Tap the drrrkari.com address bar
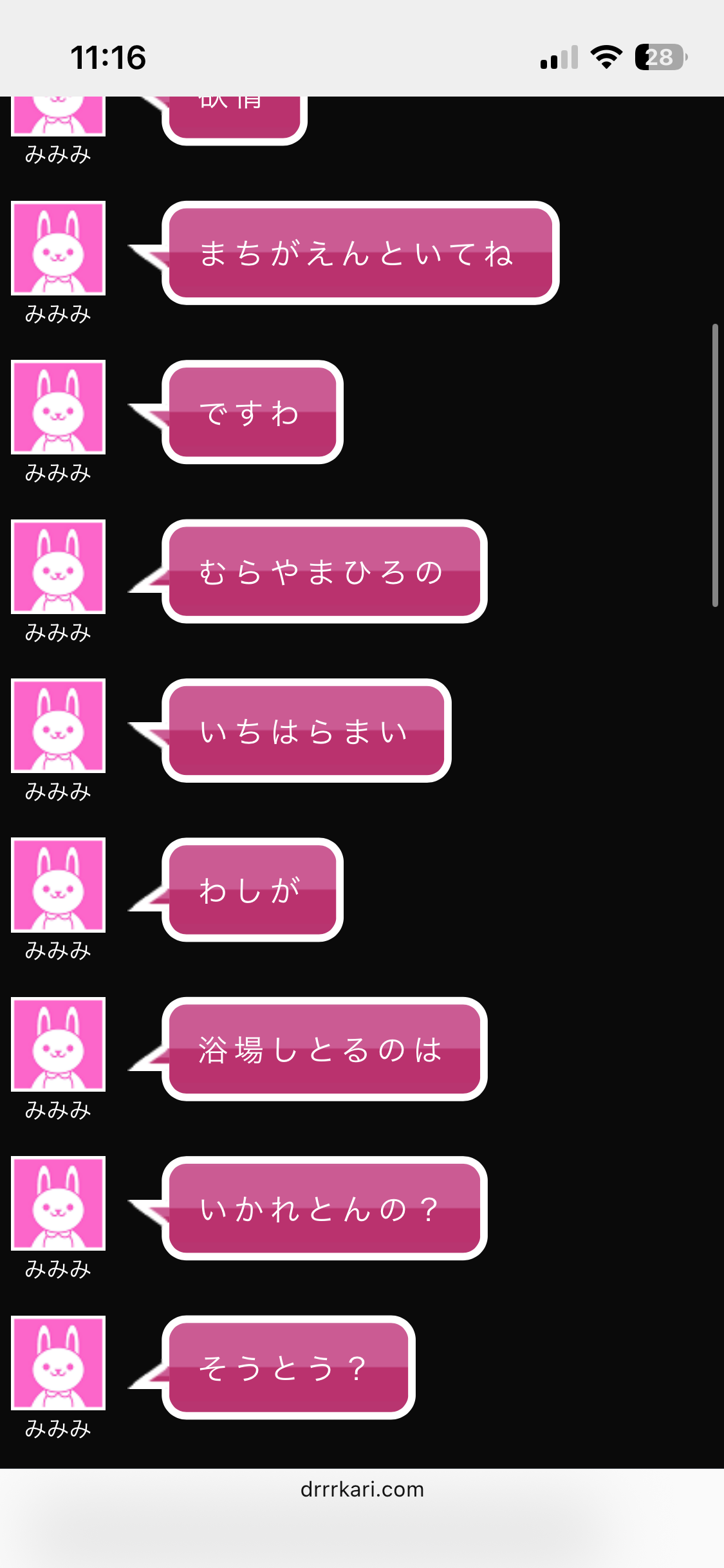This screenshot has width=724, height=1568. point(362,1489)
